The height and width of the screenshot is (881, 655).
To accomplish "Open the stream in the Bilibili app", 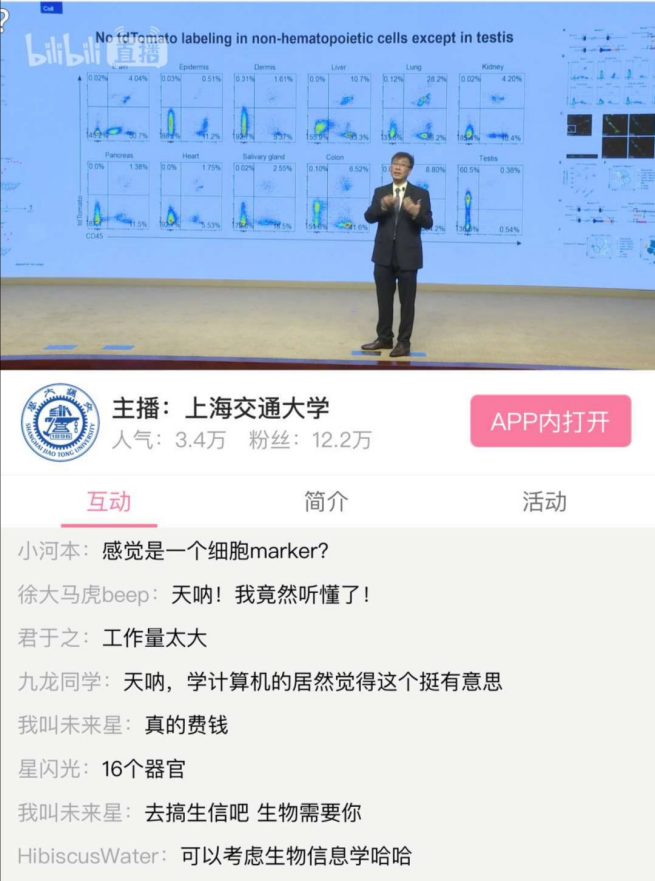I will tap(550, 421).
